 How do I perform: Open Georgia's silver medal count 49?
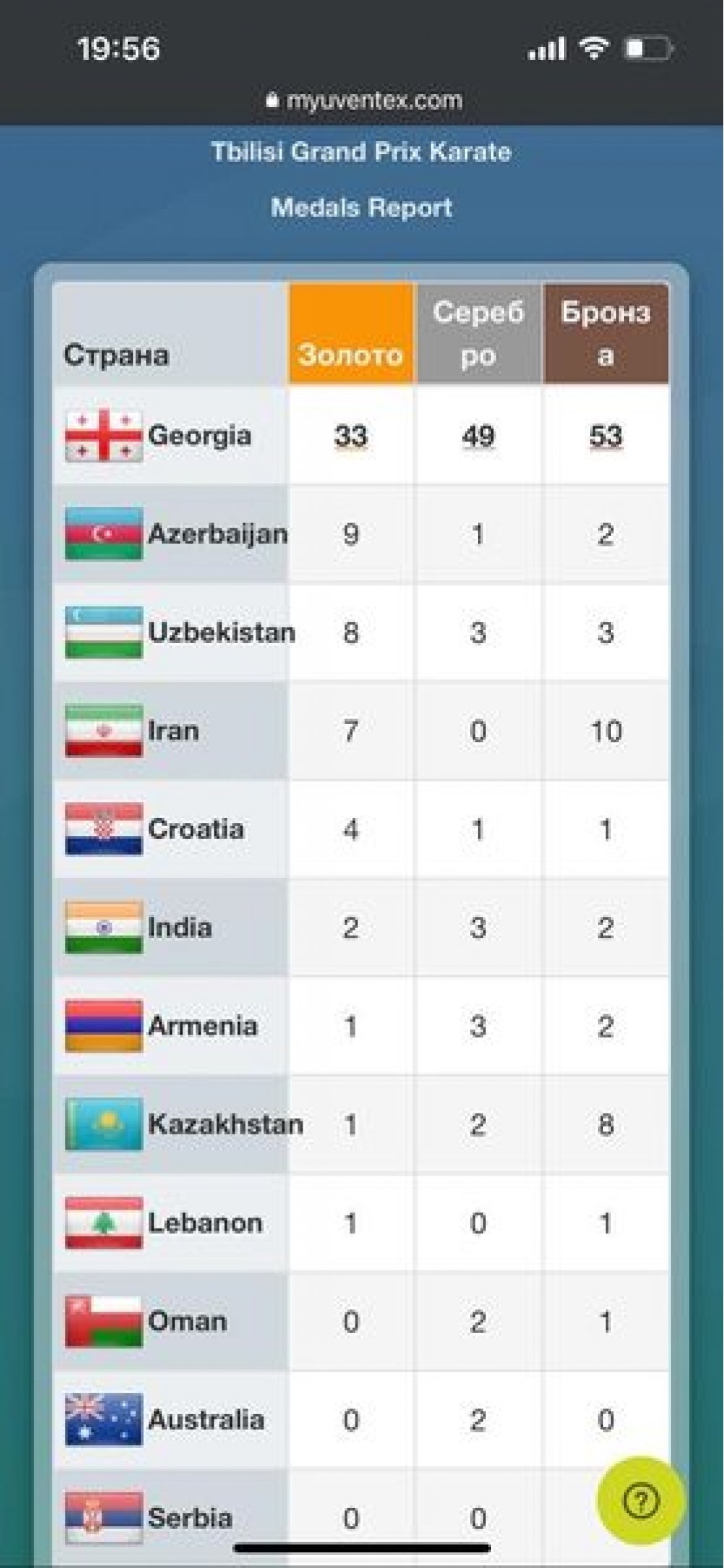coord(478,436)
